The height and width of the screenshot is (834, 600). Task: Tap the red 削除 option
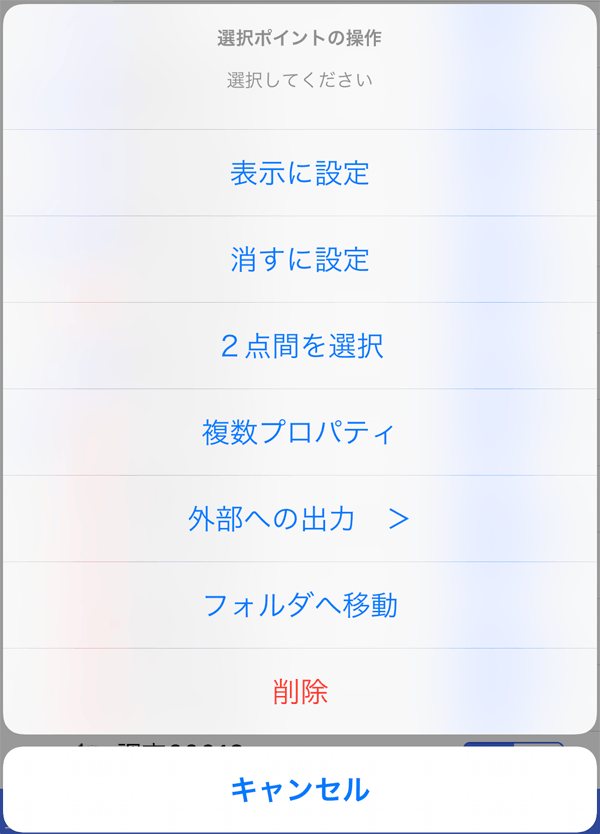(300, 692)
